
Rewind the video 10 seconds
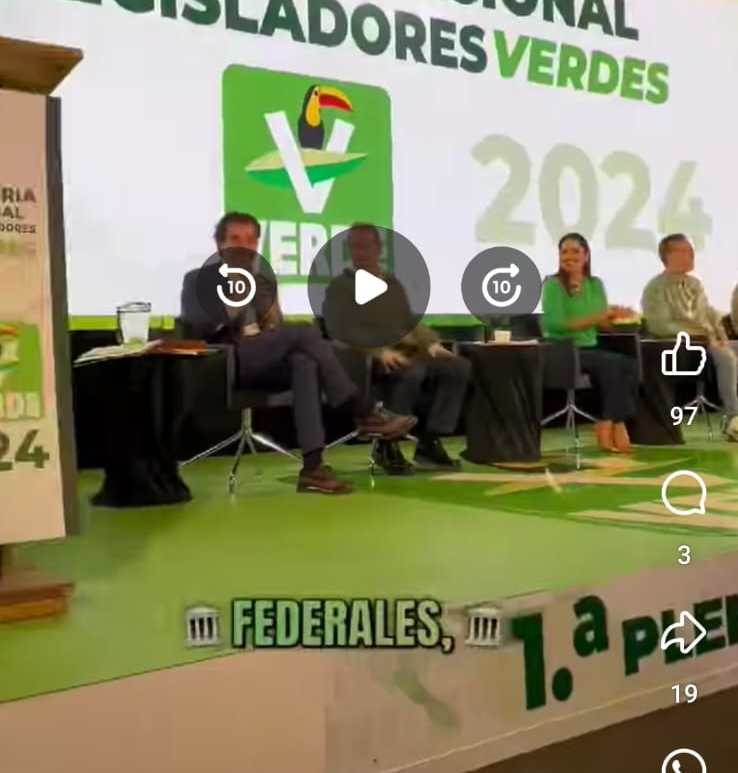click(236, 288)
